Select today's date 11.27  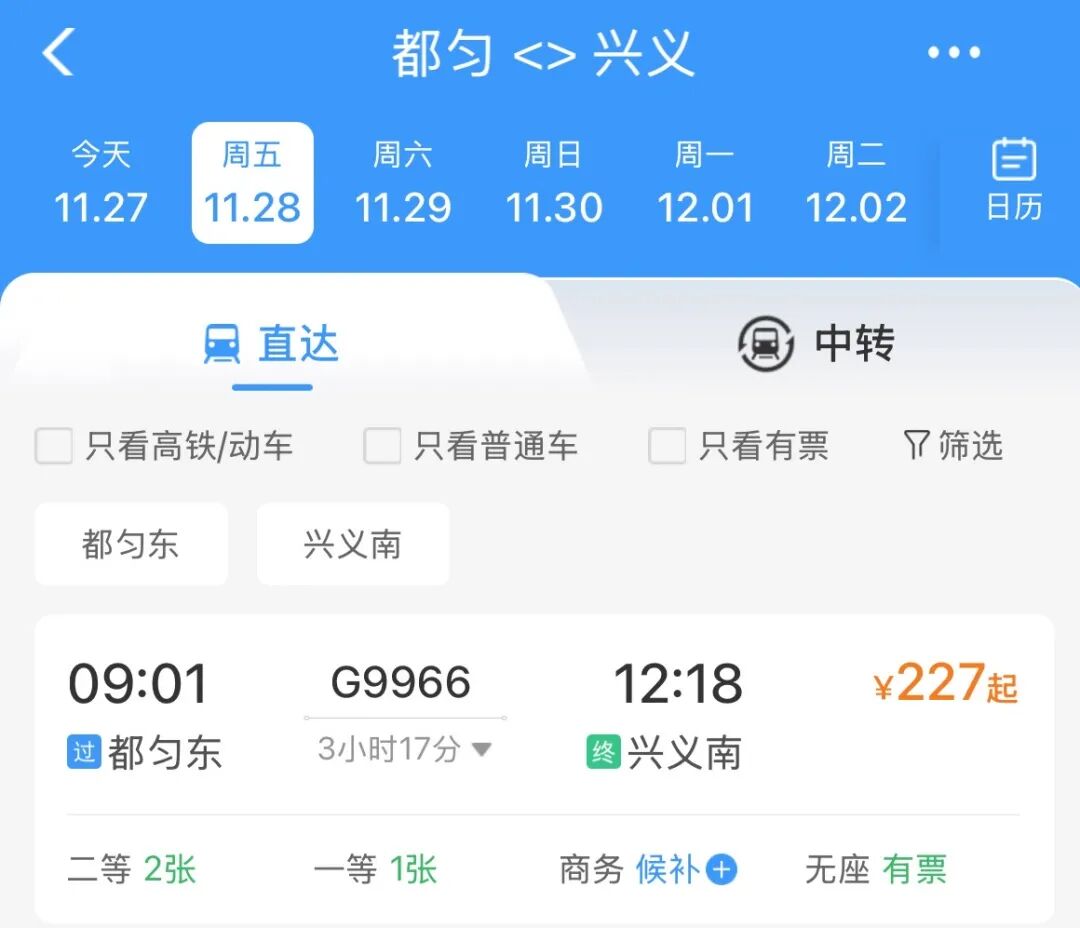tap(101, 183)
